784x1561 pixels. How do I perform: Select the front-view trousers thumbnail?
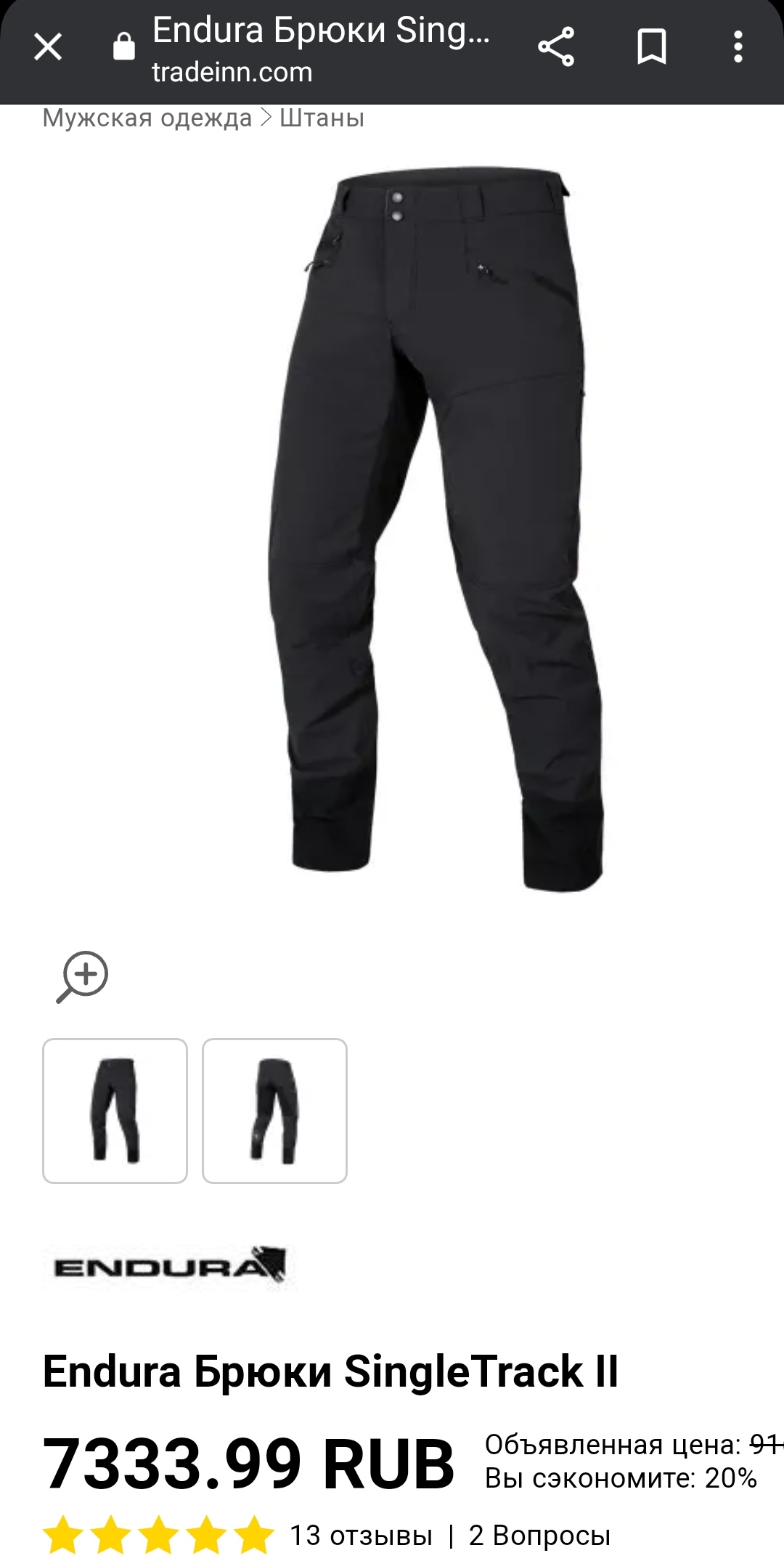[115, 1111]
